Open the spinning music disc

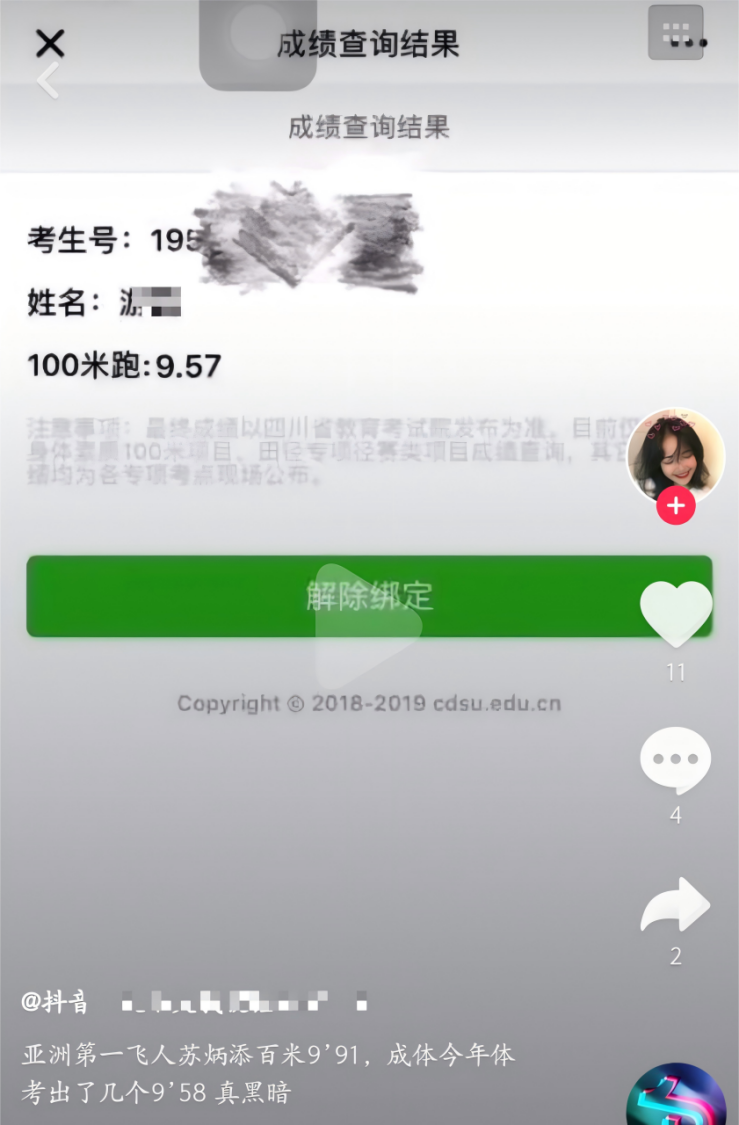pos(676,1098)
